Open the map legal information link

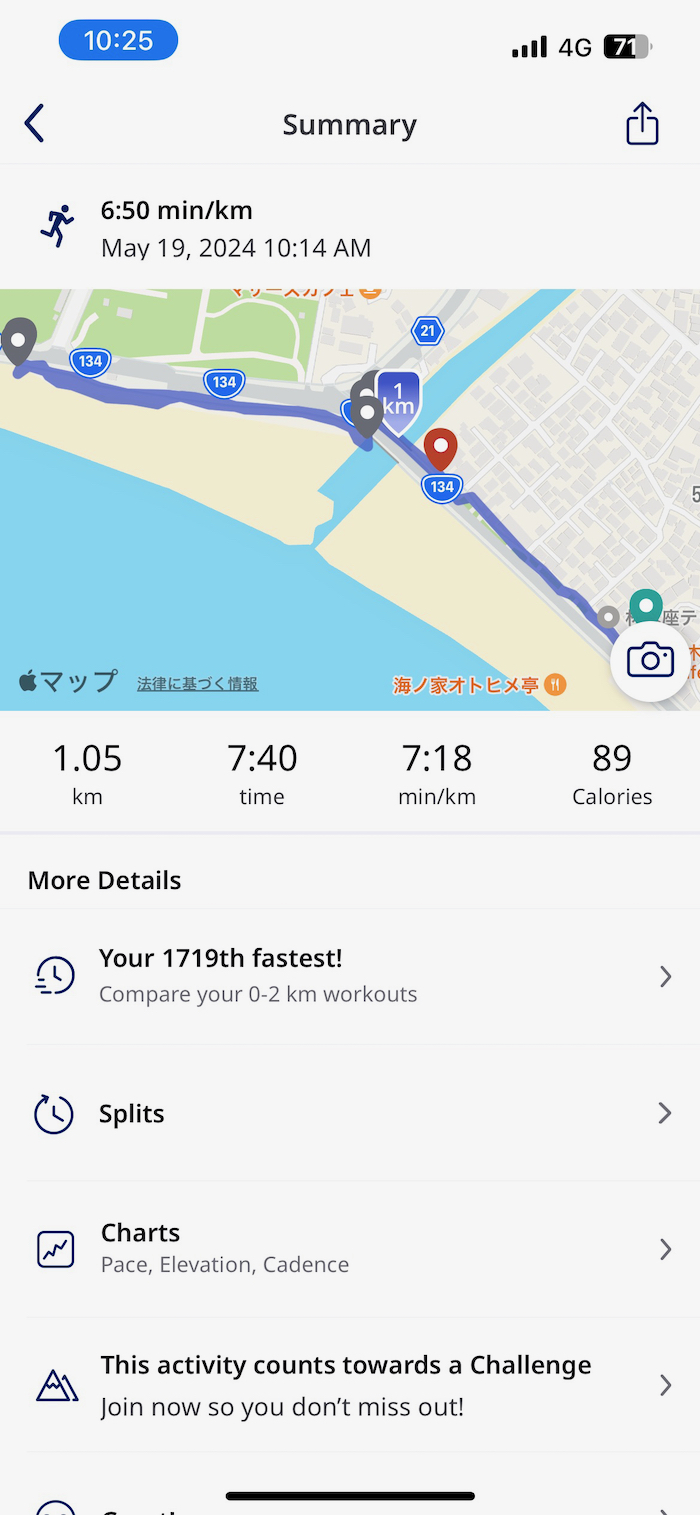click(198, 684)
